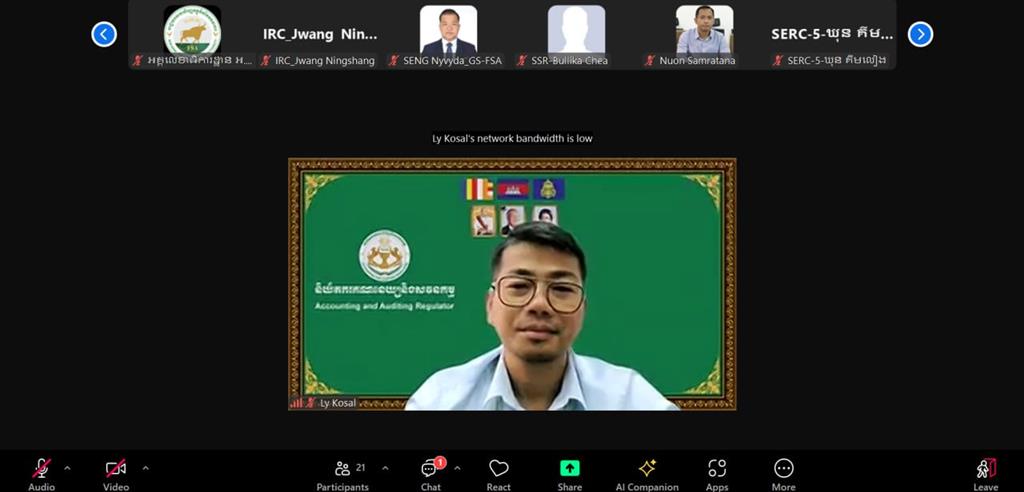
Task: Open the Participants panel
Action: [x=343, y=472]
